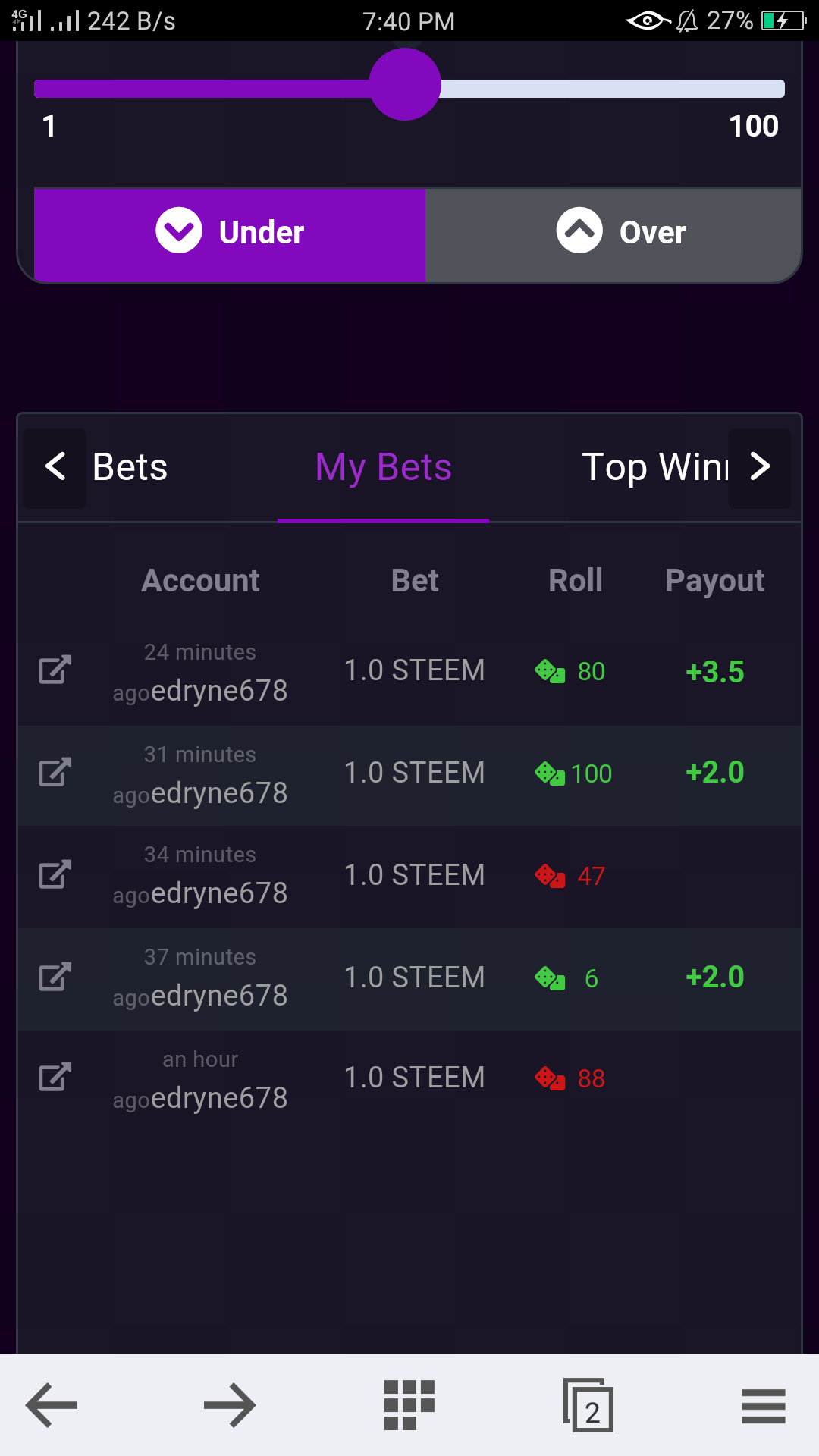
Task: Open details of the 37 minutes ago bet
Action: click(x=55, y=977)
